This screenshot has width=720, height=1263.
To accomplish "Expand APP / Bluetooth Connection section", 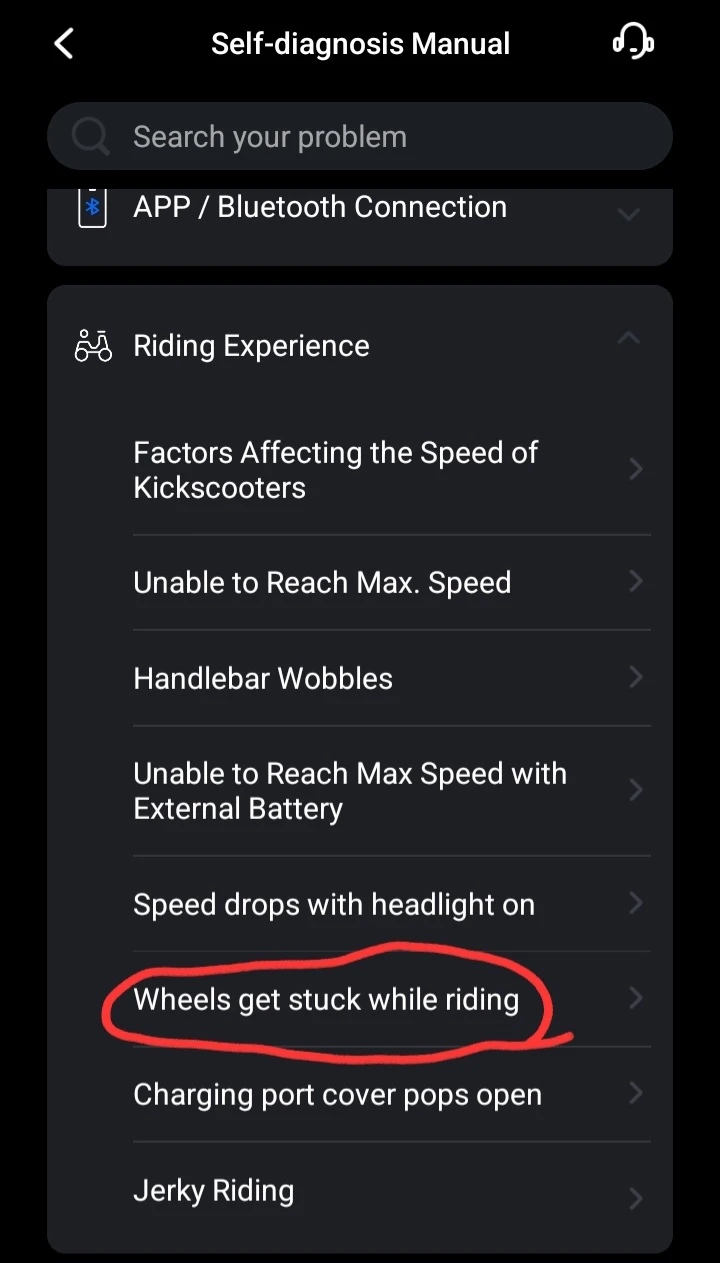I will tap(360, 209).
